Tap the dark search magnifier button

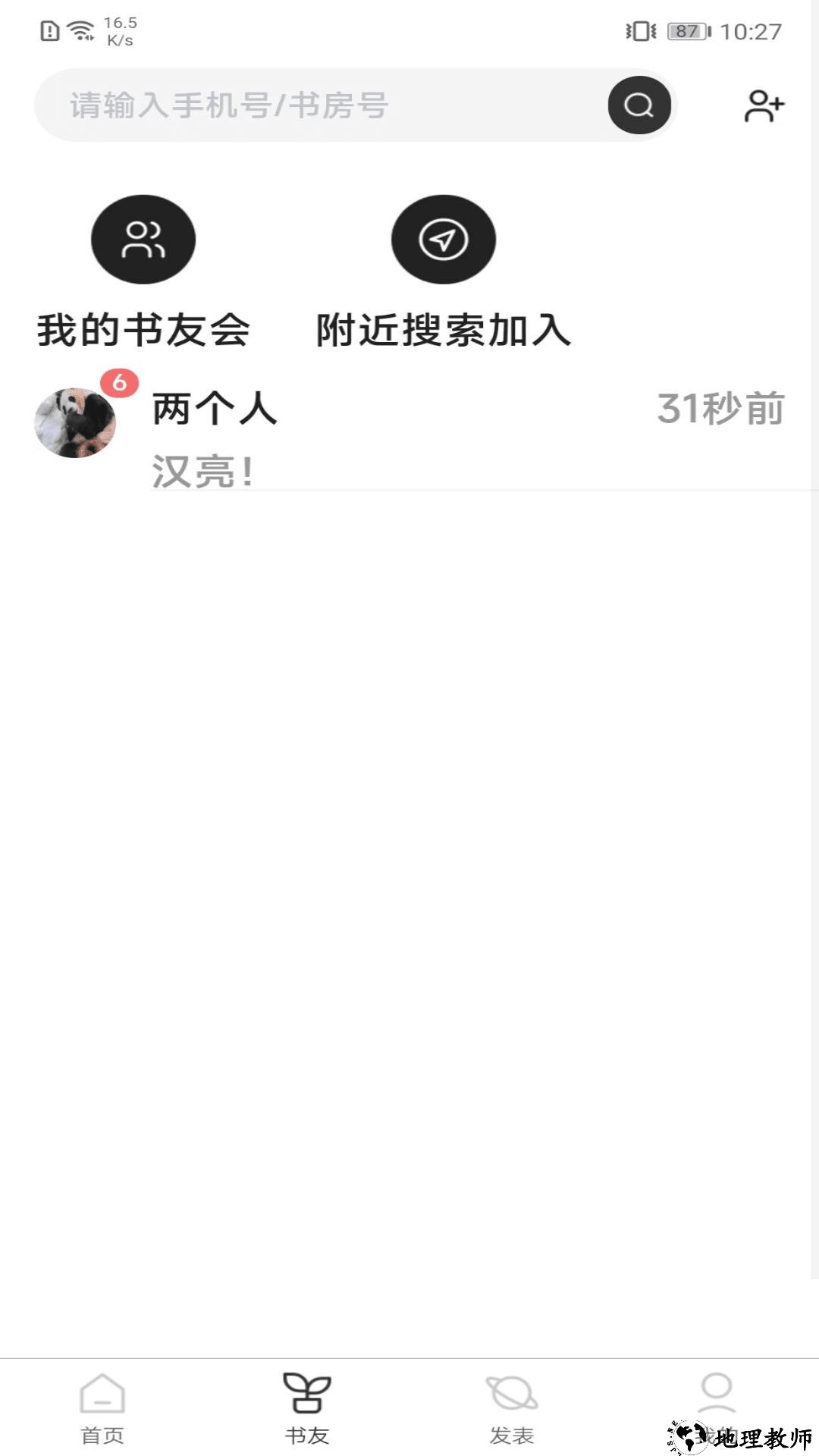[x=639, y=105]
